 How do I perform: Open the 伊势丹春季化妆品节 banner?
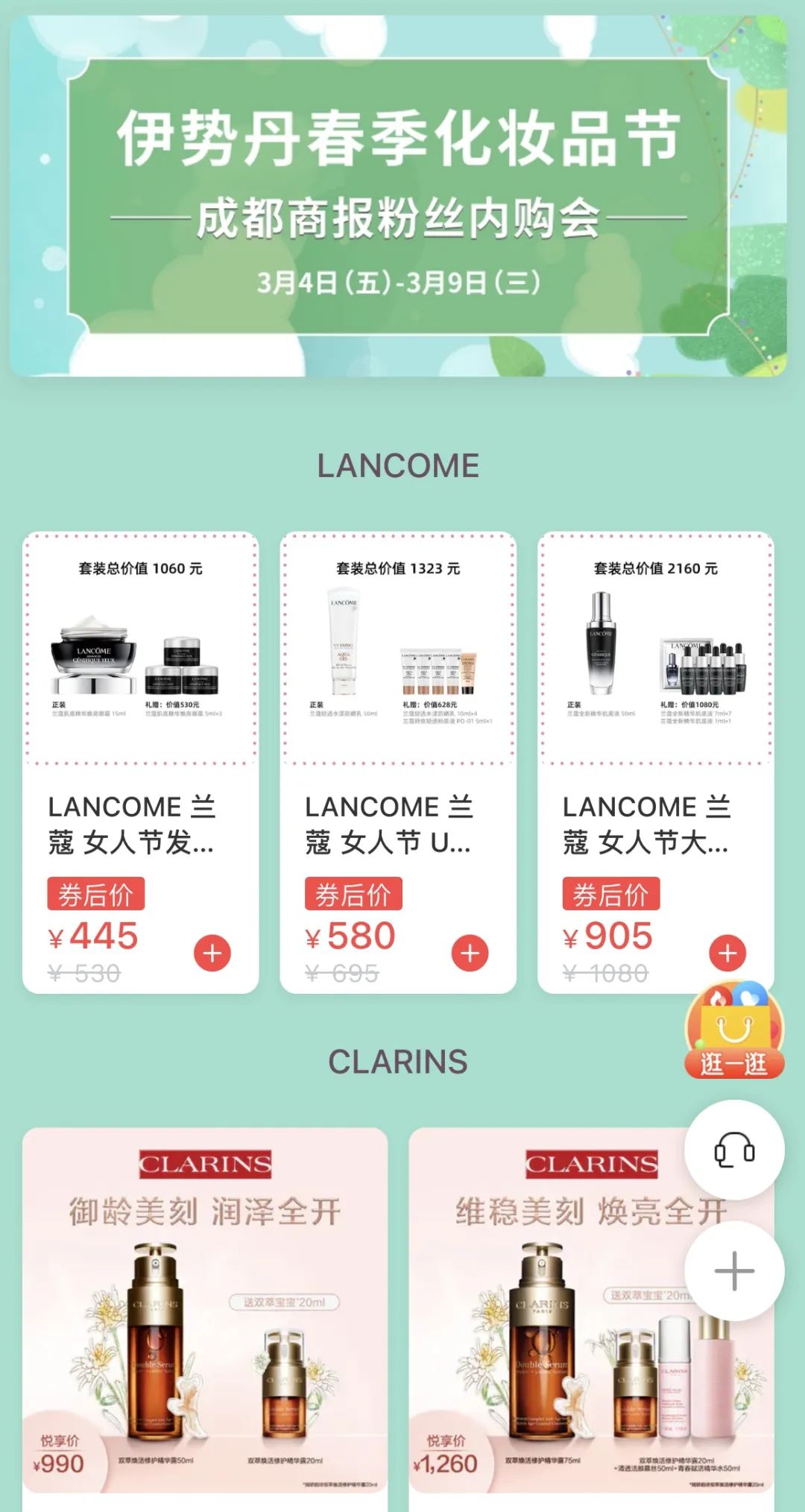[398, 196]
